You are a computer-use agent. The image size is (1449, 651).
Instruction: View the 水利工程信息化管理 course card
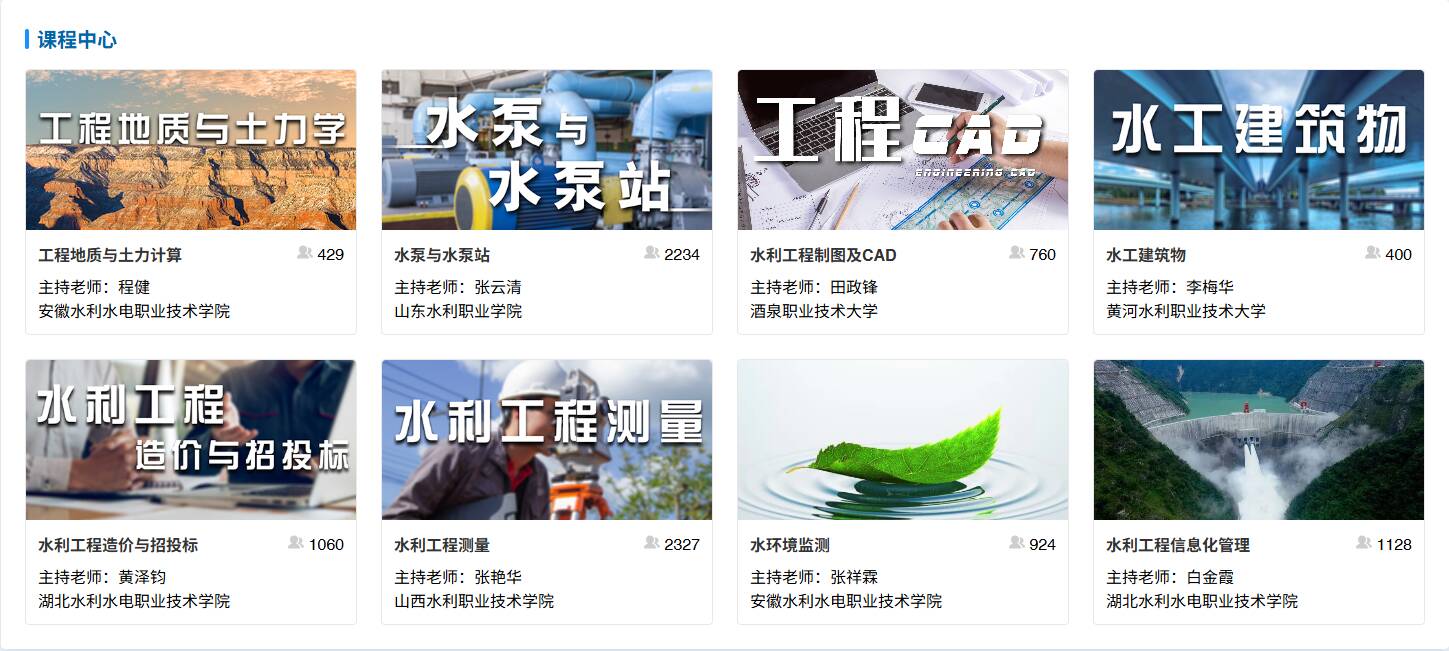(x=1258, y=441)
